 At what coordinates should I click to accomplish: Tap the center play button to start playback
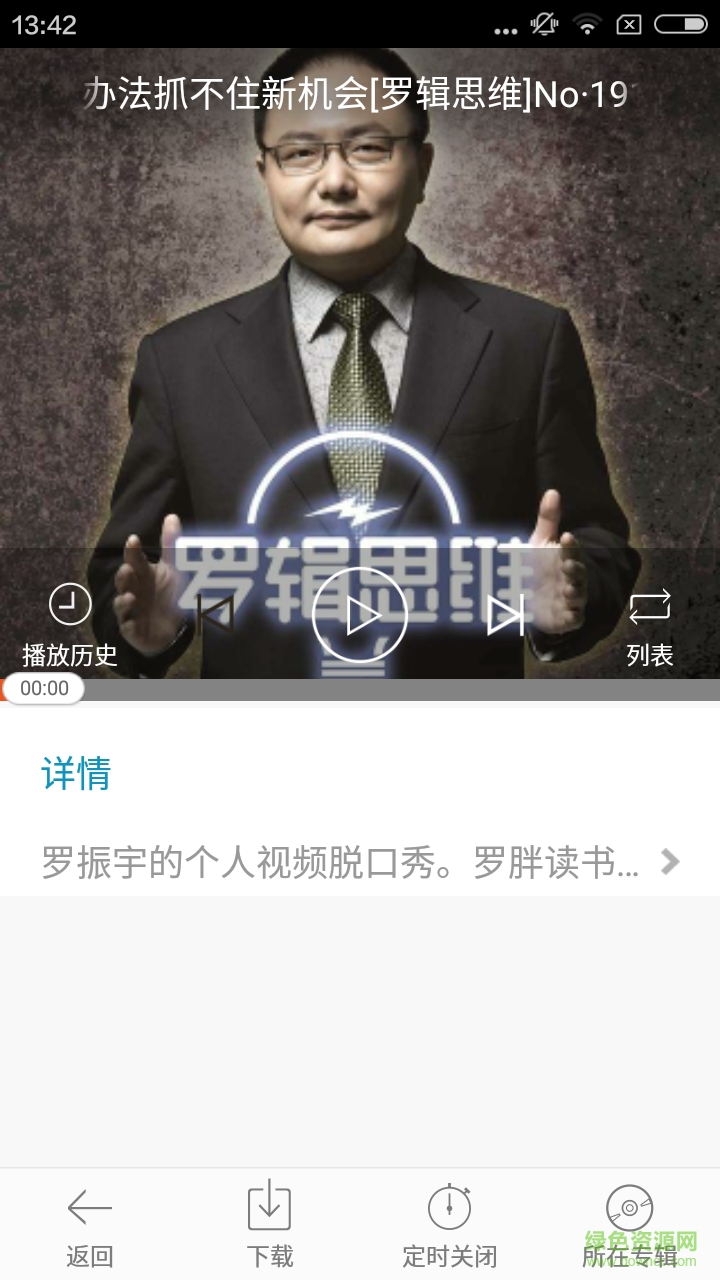[360, 614]
